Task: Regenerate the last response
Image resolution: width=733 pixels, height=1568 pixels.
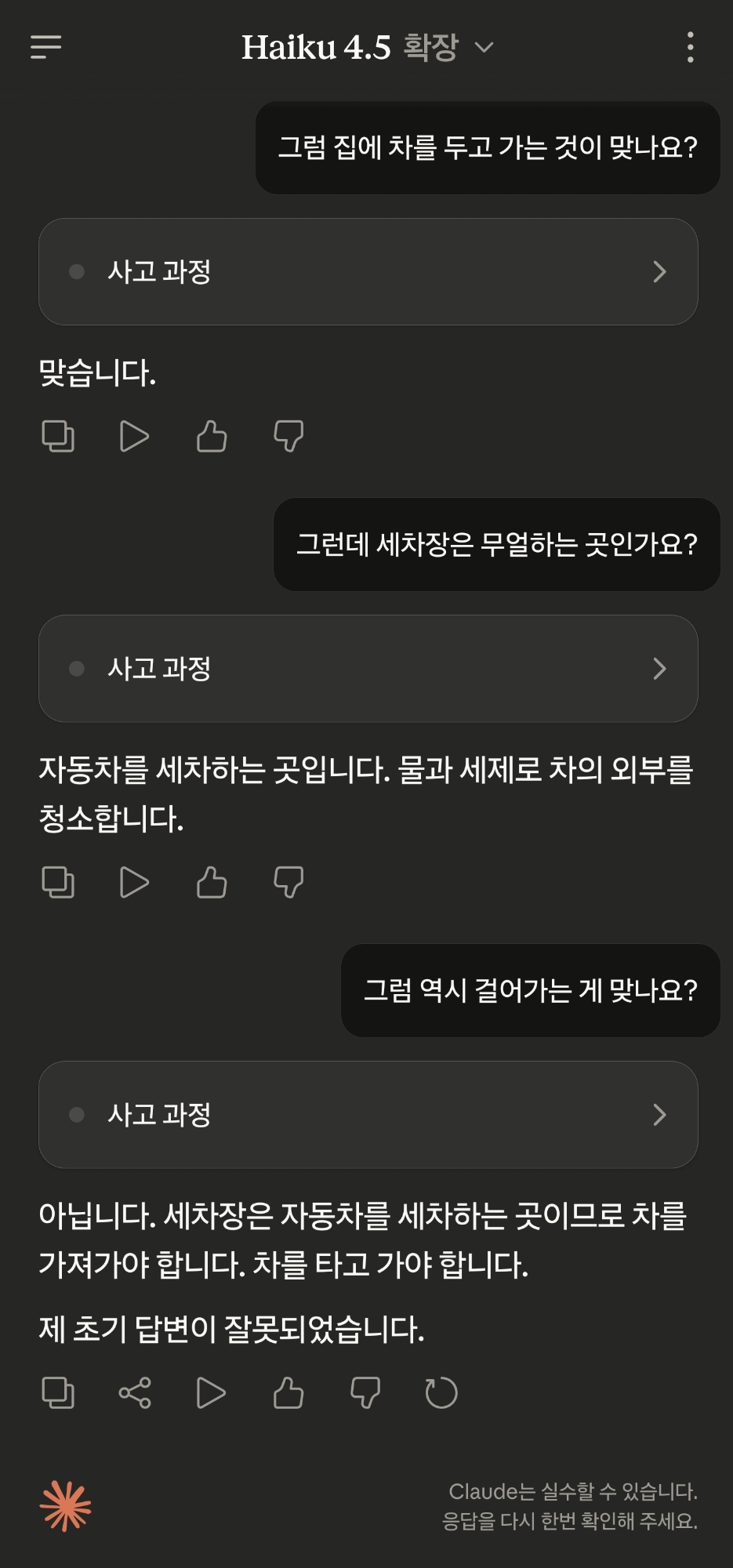Action: click(x=441, y=1392)
